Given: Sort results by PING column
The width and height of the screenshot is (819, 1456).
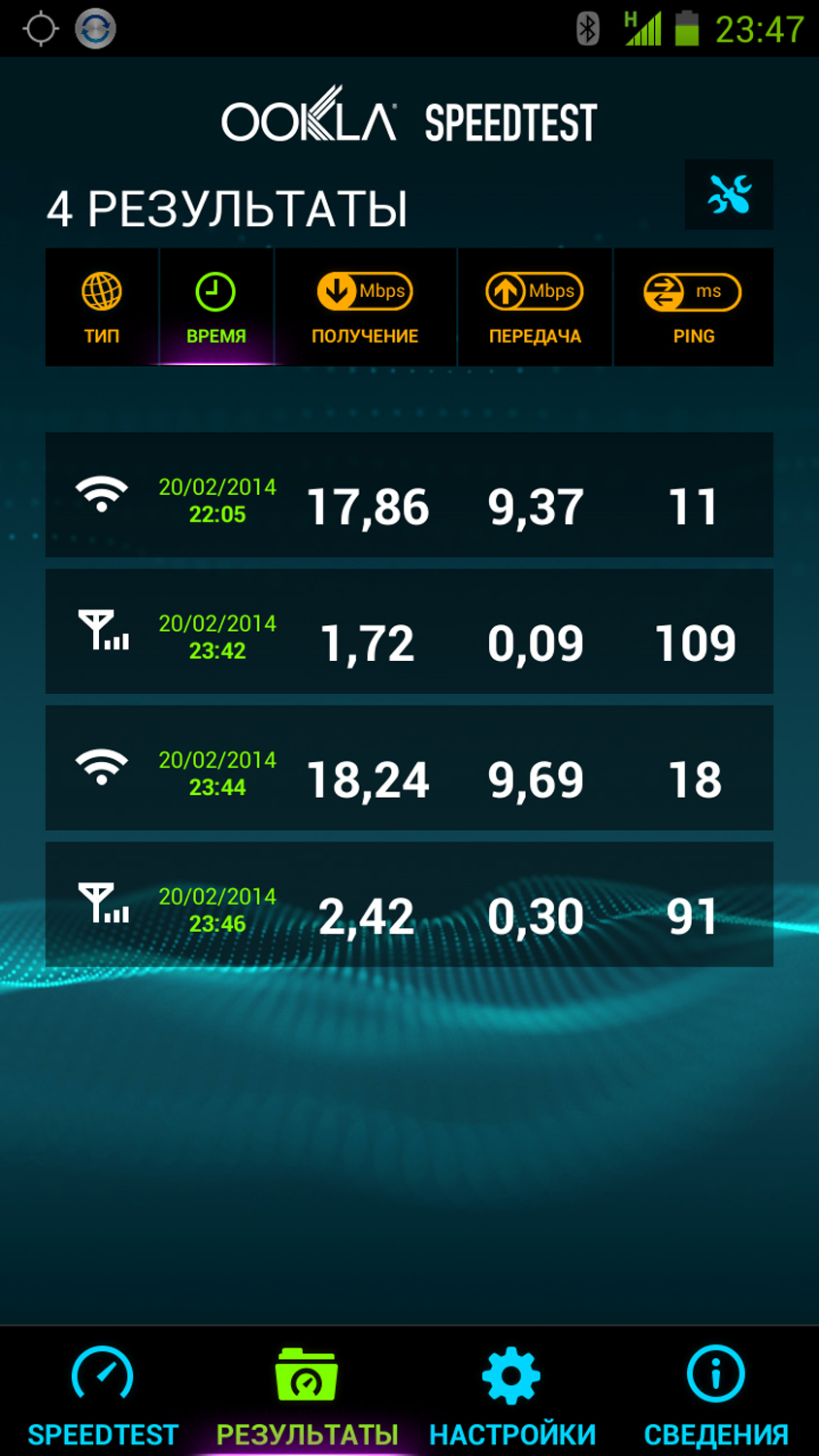Looking at the screenshot, I should coord(693,308).
